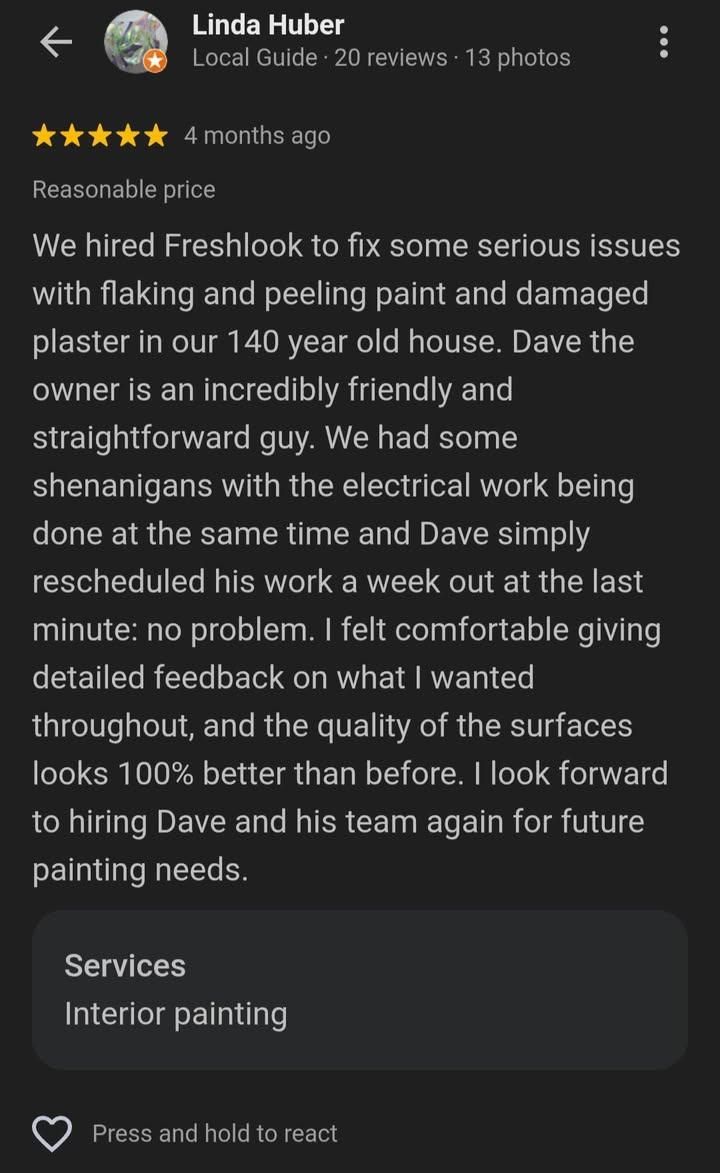Tap the second rating star
The height and width of the screenshot is (1173, 720).
click(x=72, y=134)
